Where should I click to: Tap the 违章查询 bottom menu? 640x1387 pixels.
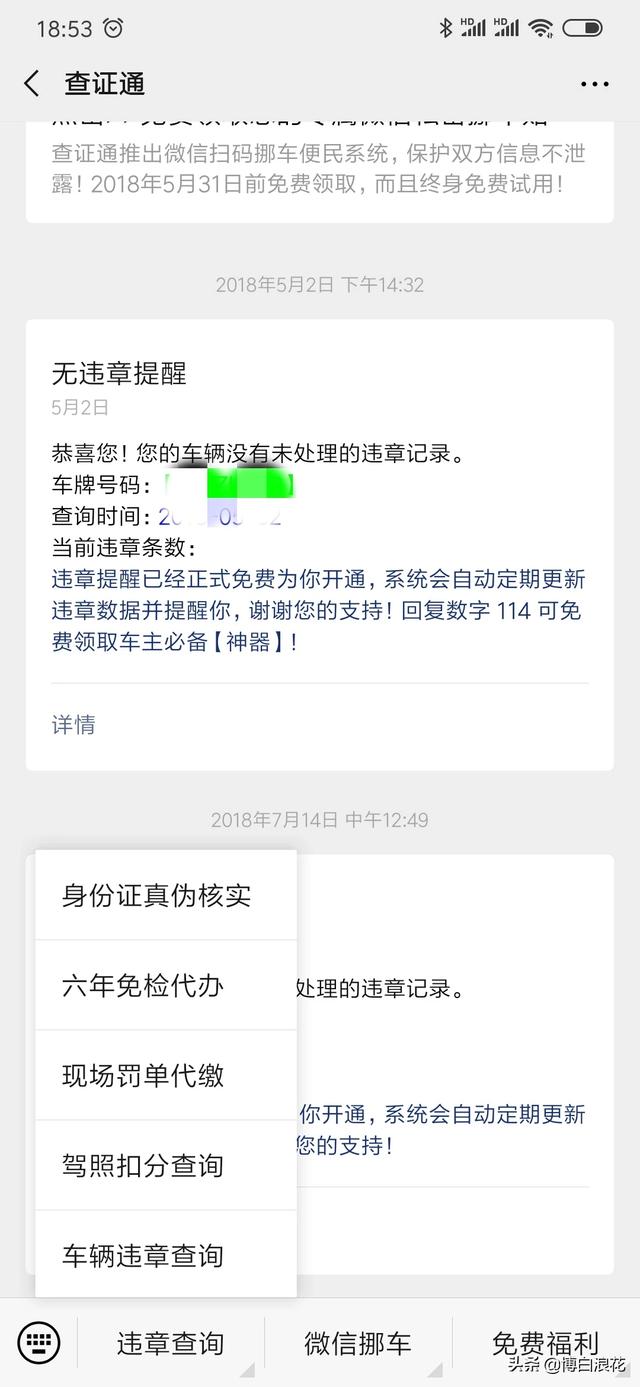(x=170, y=1343)
